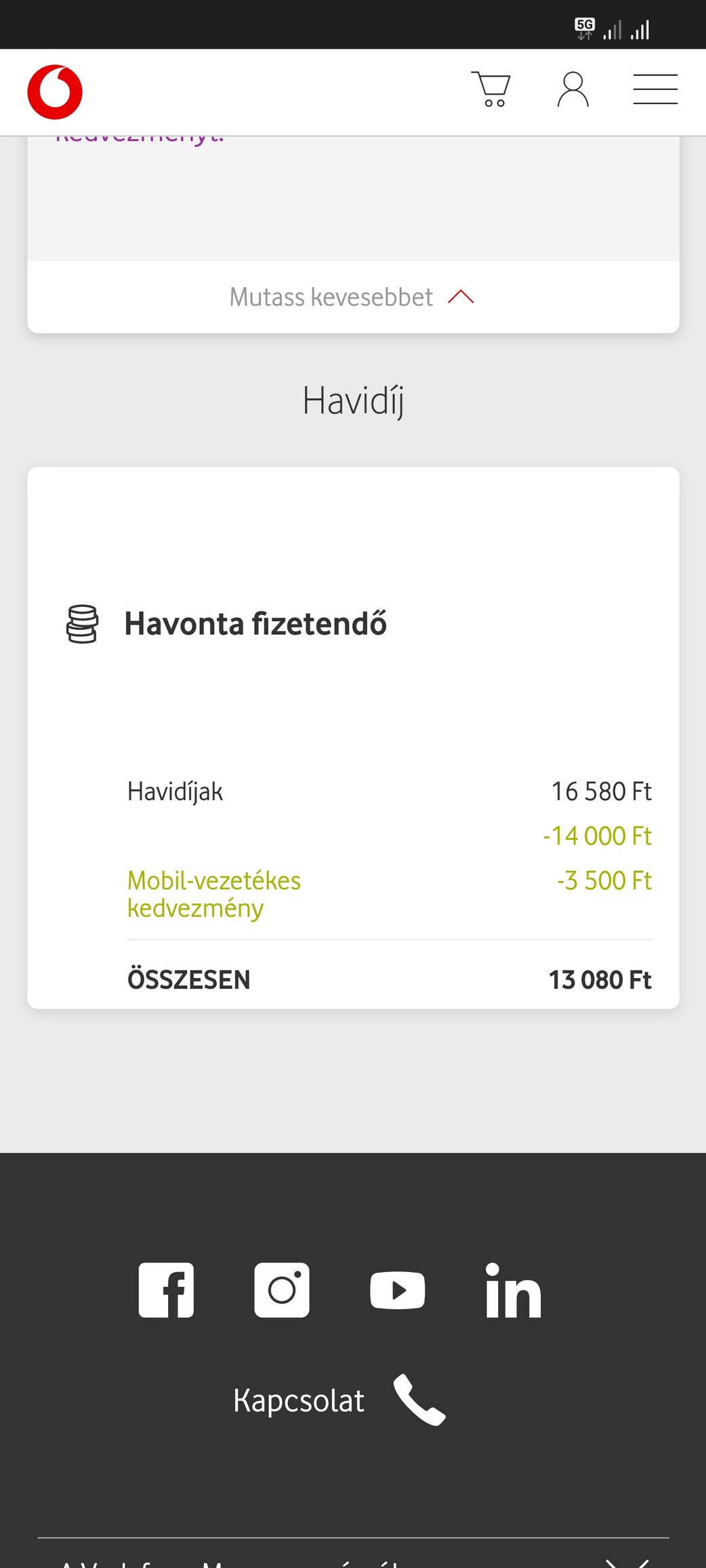Visit Vodafone's Facebook page

(166, 1290)
